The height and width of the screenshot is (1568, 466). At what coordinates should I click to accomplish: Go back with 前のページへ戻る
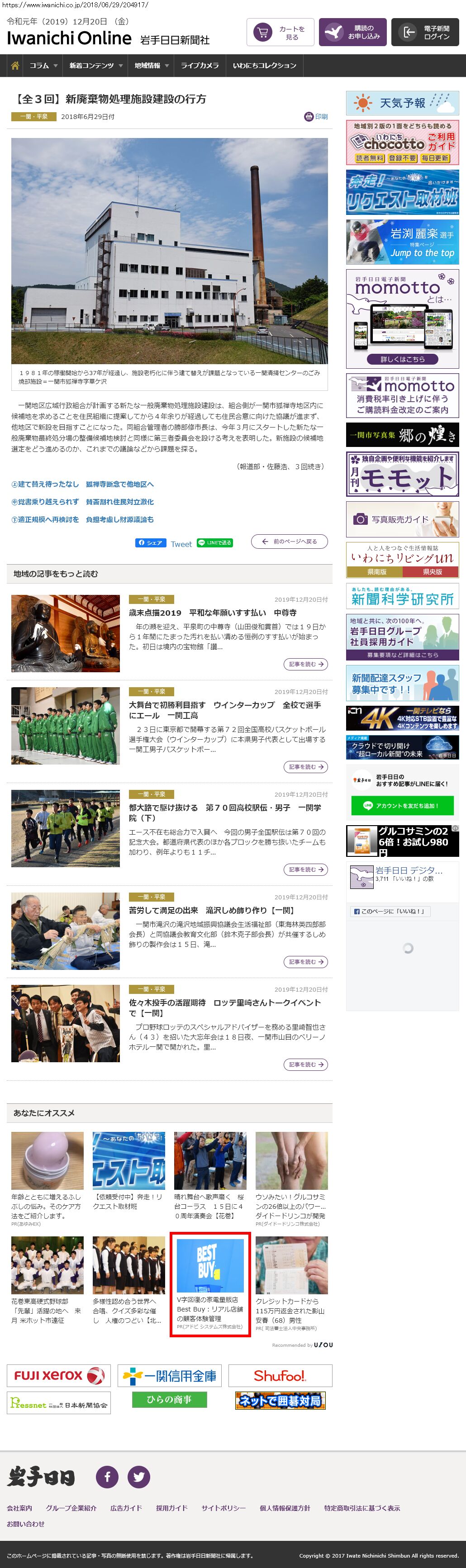(290, 541)
